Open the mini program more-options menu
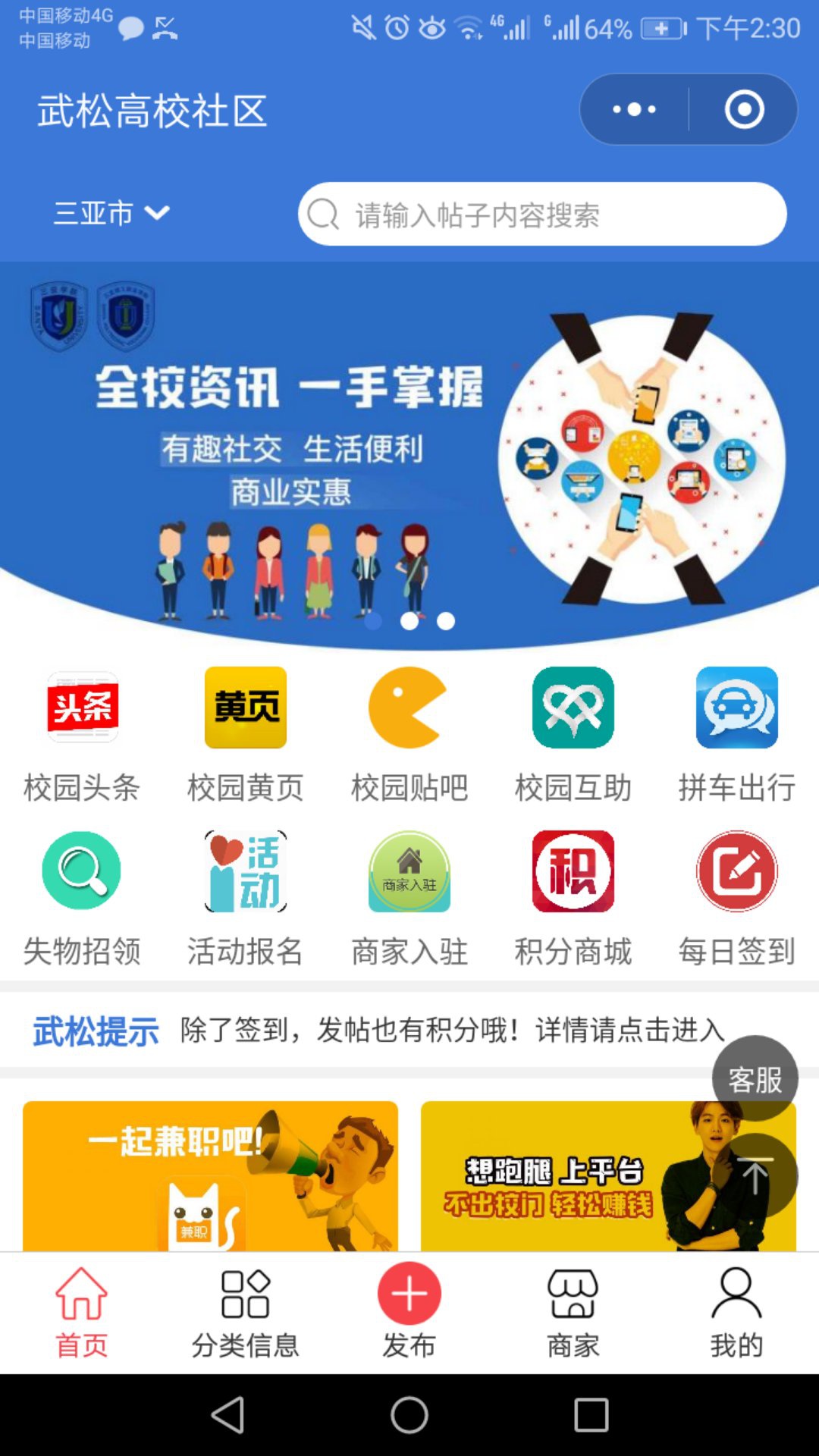Image resolution: width=819 pixels, height=1456 pixels. (x=635, y=110)
